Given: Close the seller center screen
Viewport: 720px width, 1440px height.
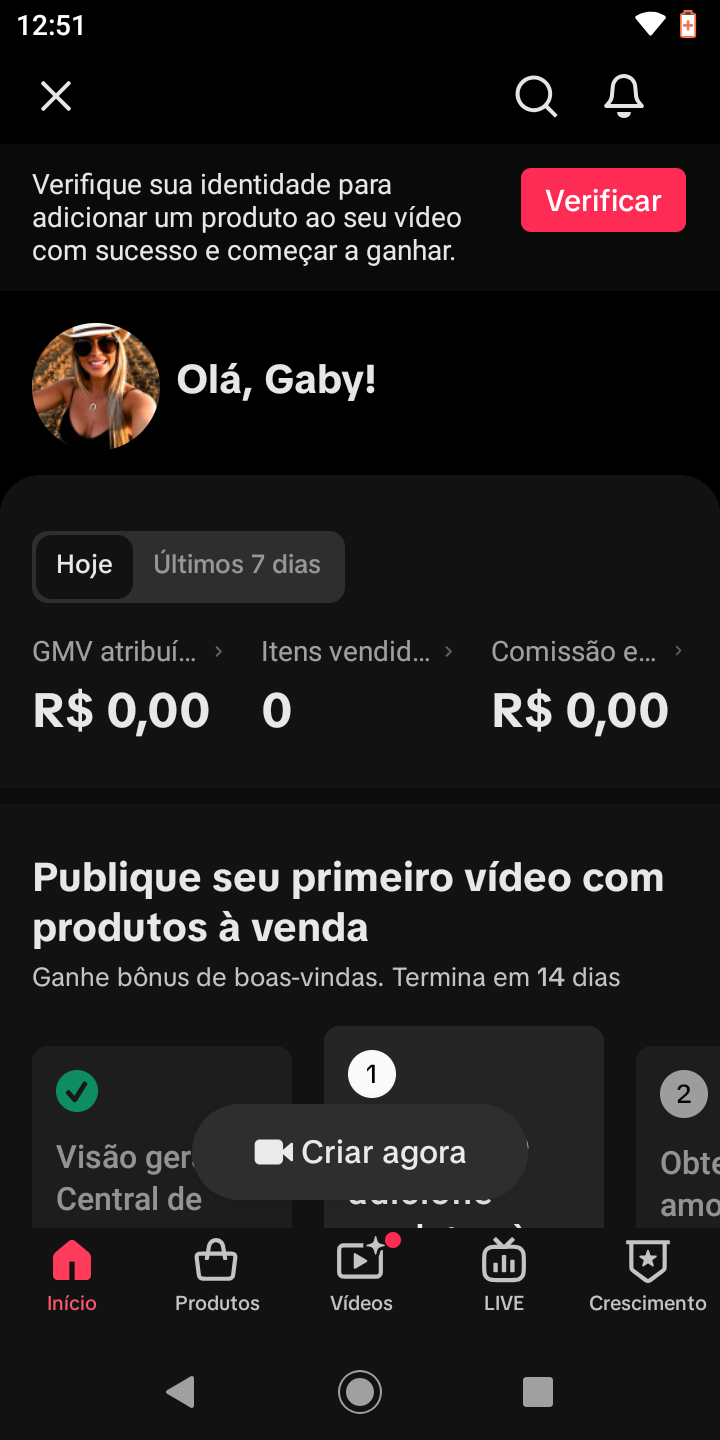Looking at the screenshot, I should tap(56, 96).
